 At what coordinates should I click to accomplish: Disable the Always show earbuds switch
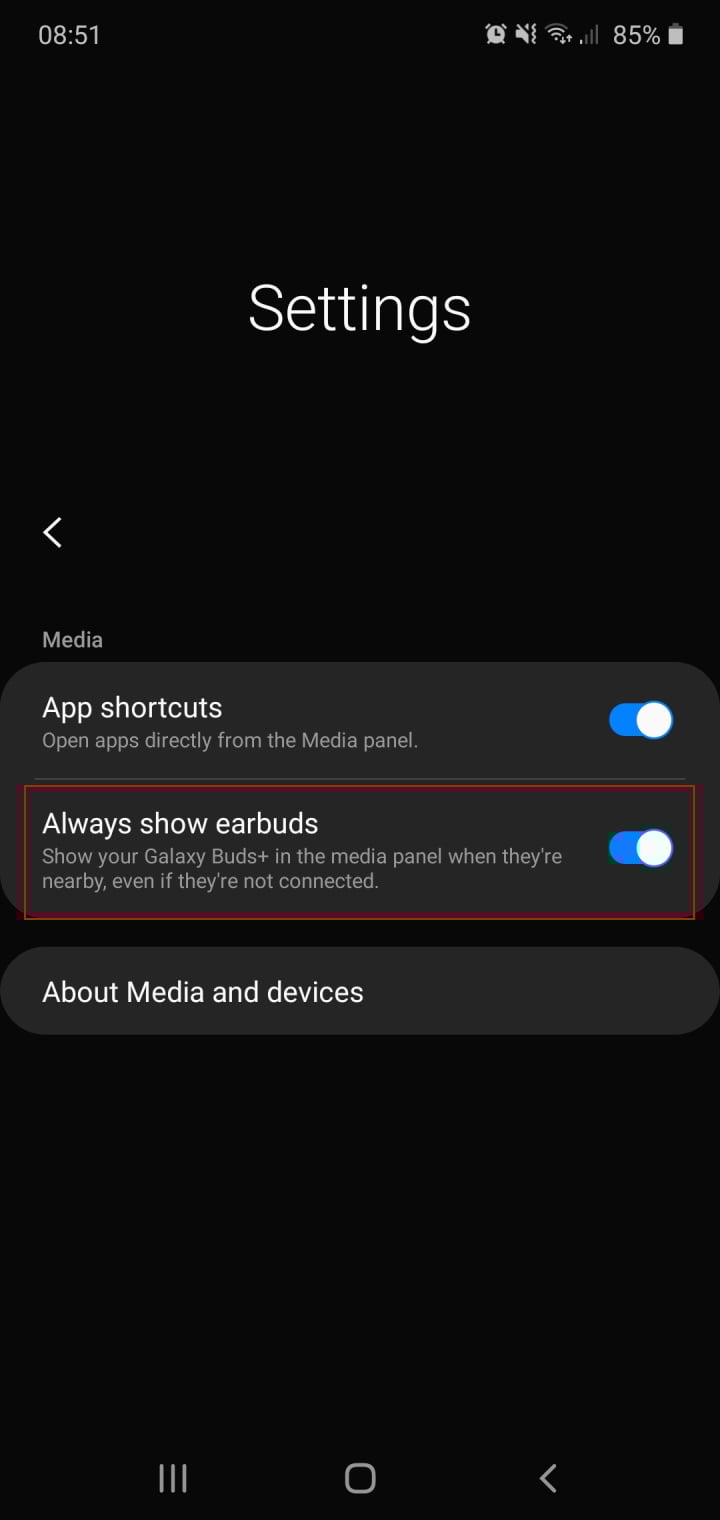[640, 849]
